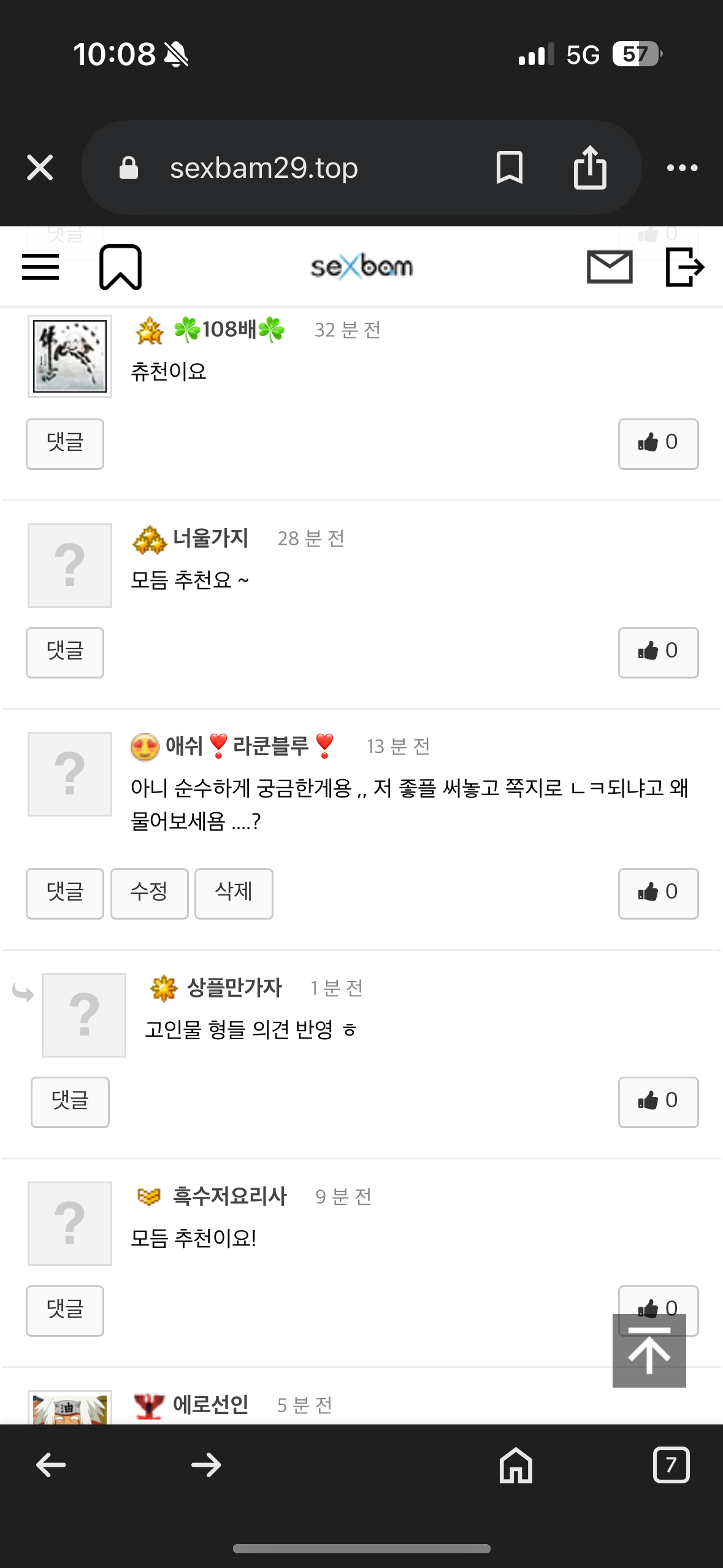Open the site bookmark icon

coord(120,267)
